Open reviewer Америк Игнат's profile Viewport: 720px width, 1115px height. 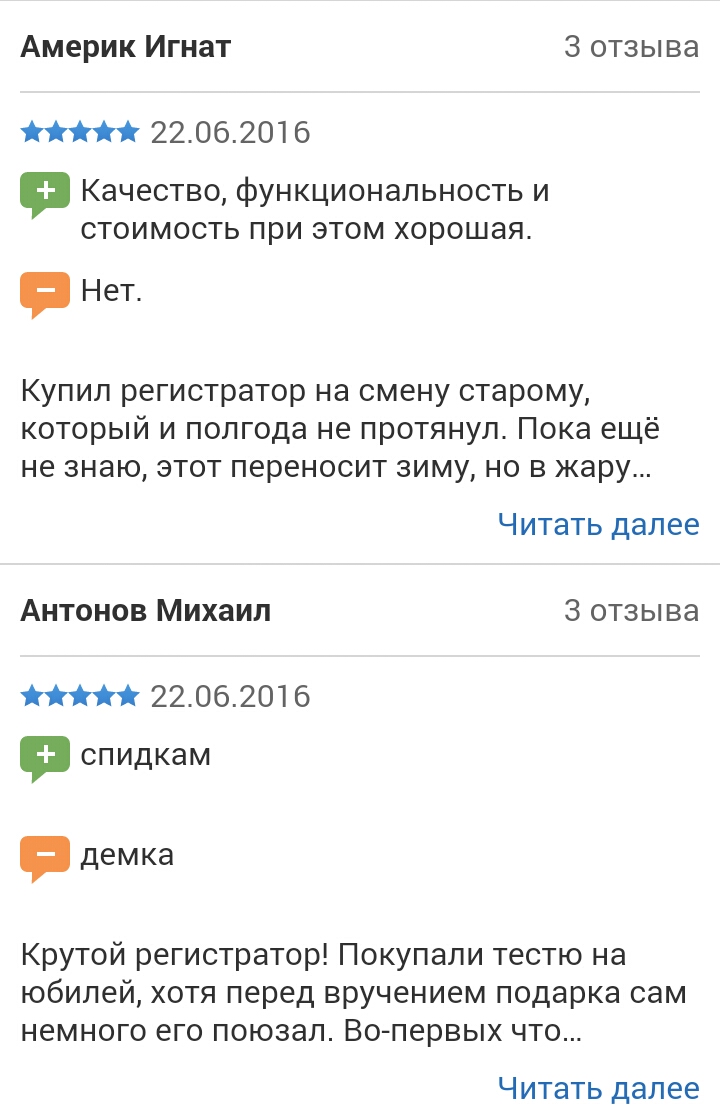126,46
